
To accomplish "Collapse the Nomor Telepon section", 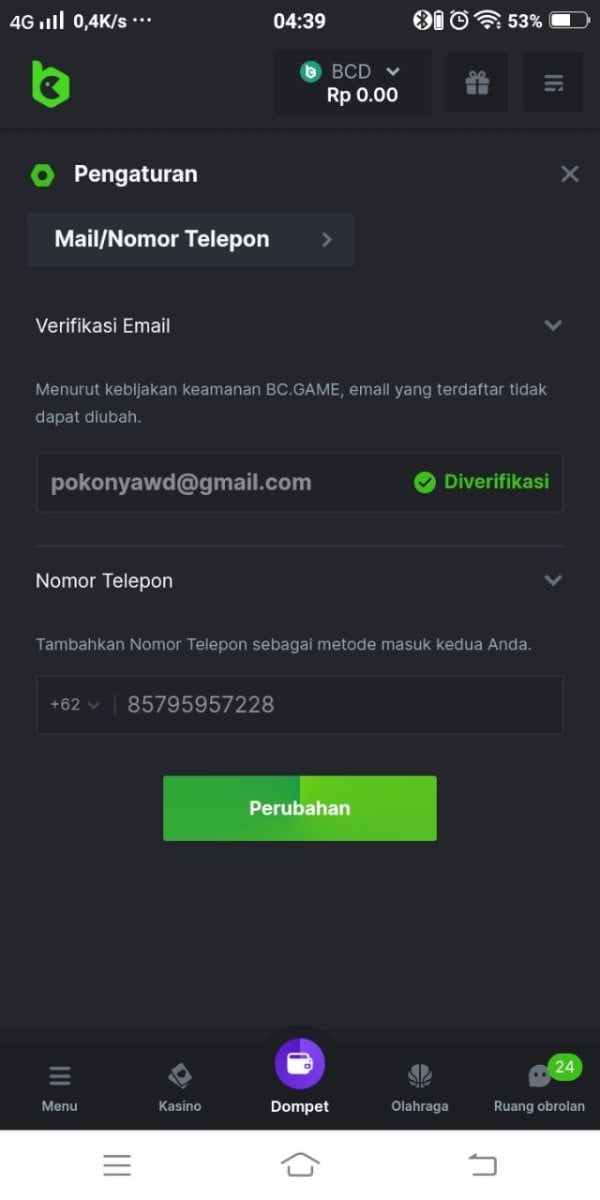I will (553, 581).
